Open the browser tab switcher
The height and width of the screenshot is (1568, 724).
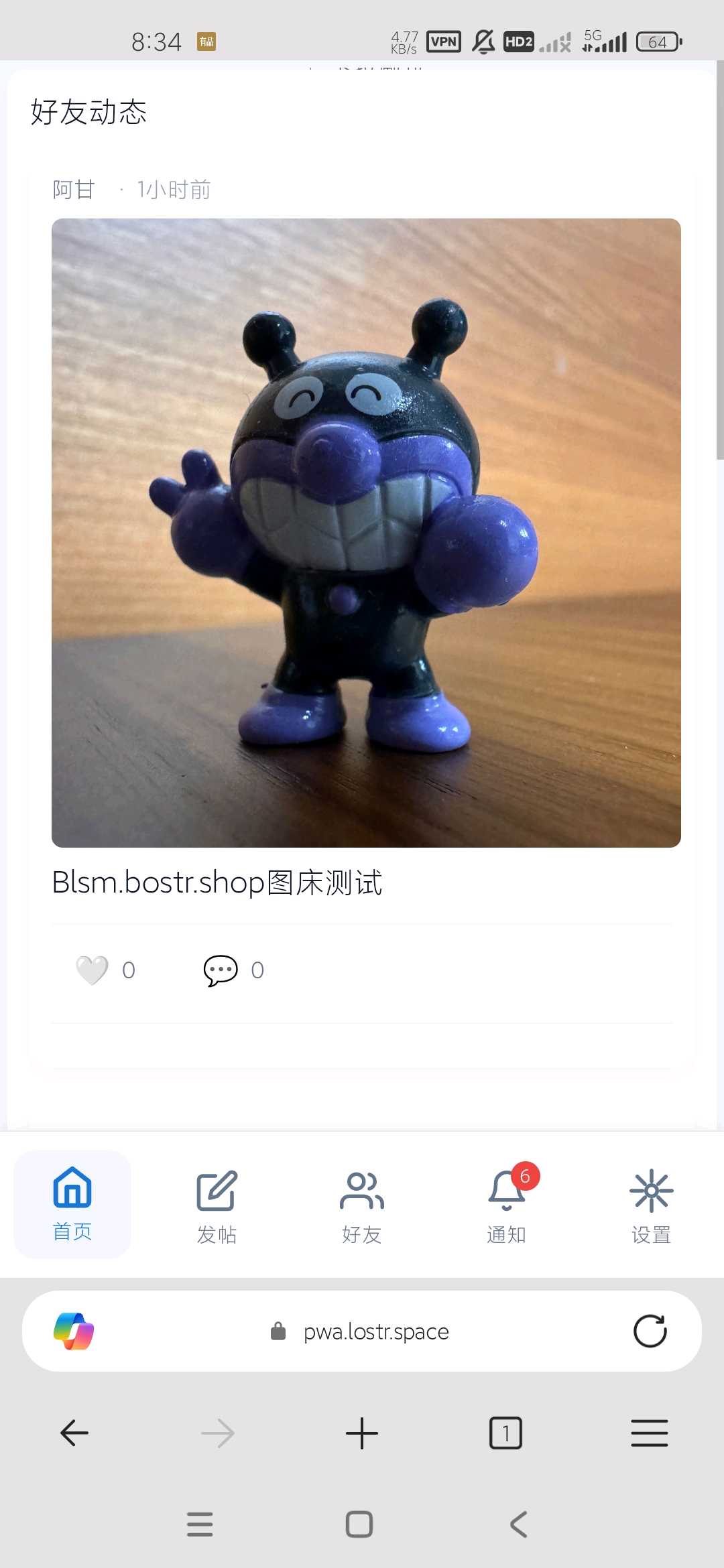coord(505,1433)
